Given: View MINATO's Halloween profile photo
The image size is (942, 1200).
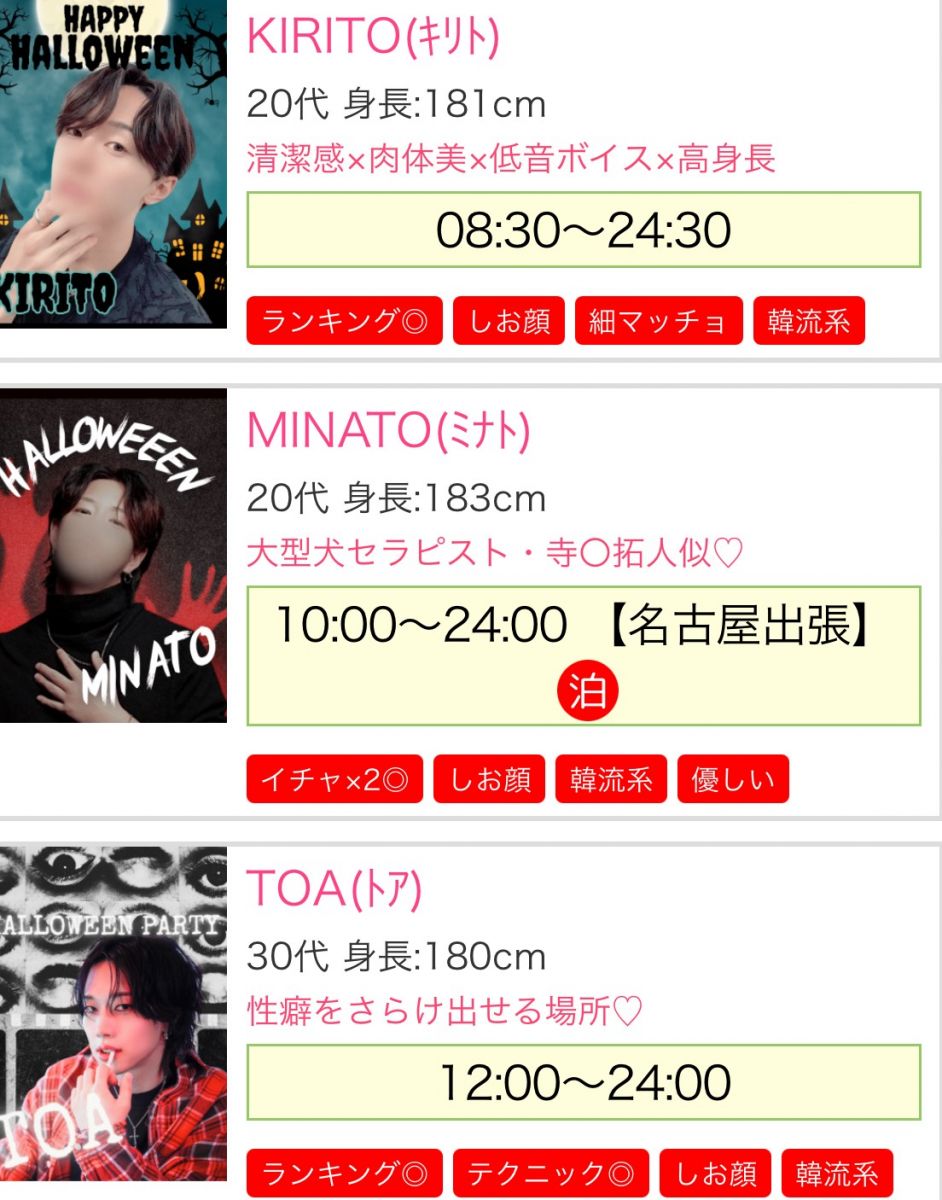Looking at the screenshot, I should tap(113, 556).
